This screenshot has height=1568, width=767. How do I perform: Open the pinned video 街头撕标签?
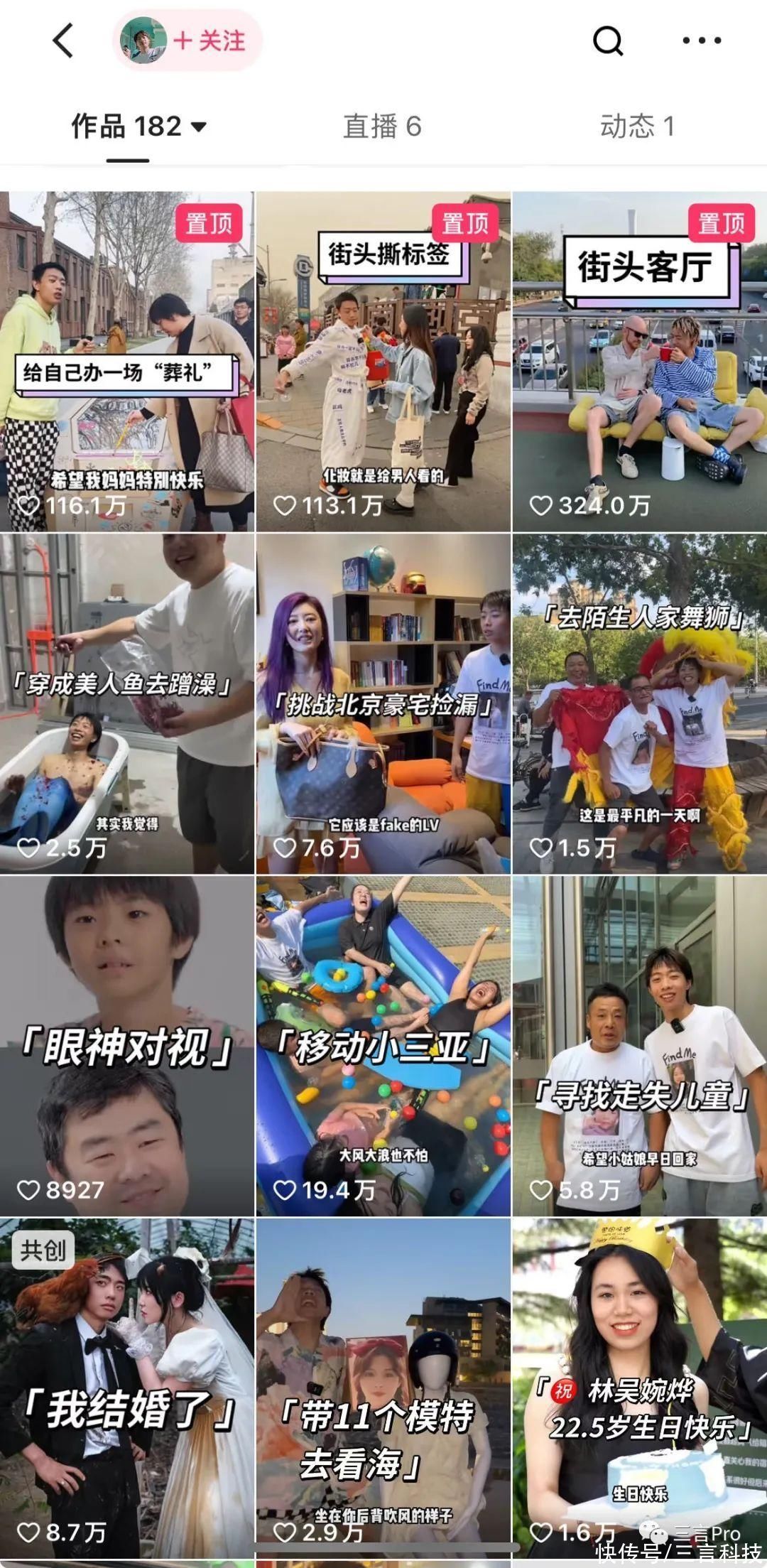(x=383, y=361)
